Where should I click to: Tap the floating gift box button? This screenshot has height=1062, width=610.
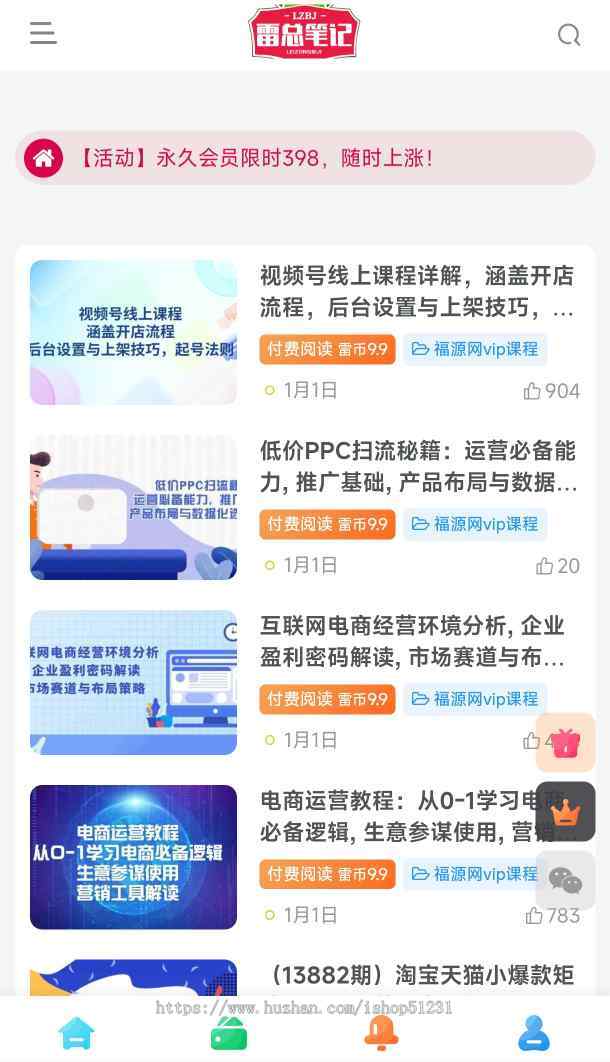tap(565, 742)
